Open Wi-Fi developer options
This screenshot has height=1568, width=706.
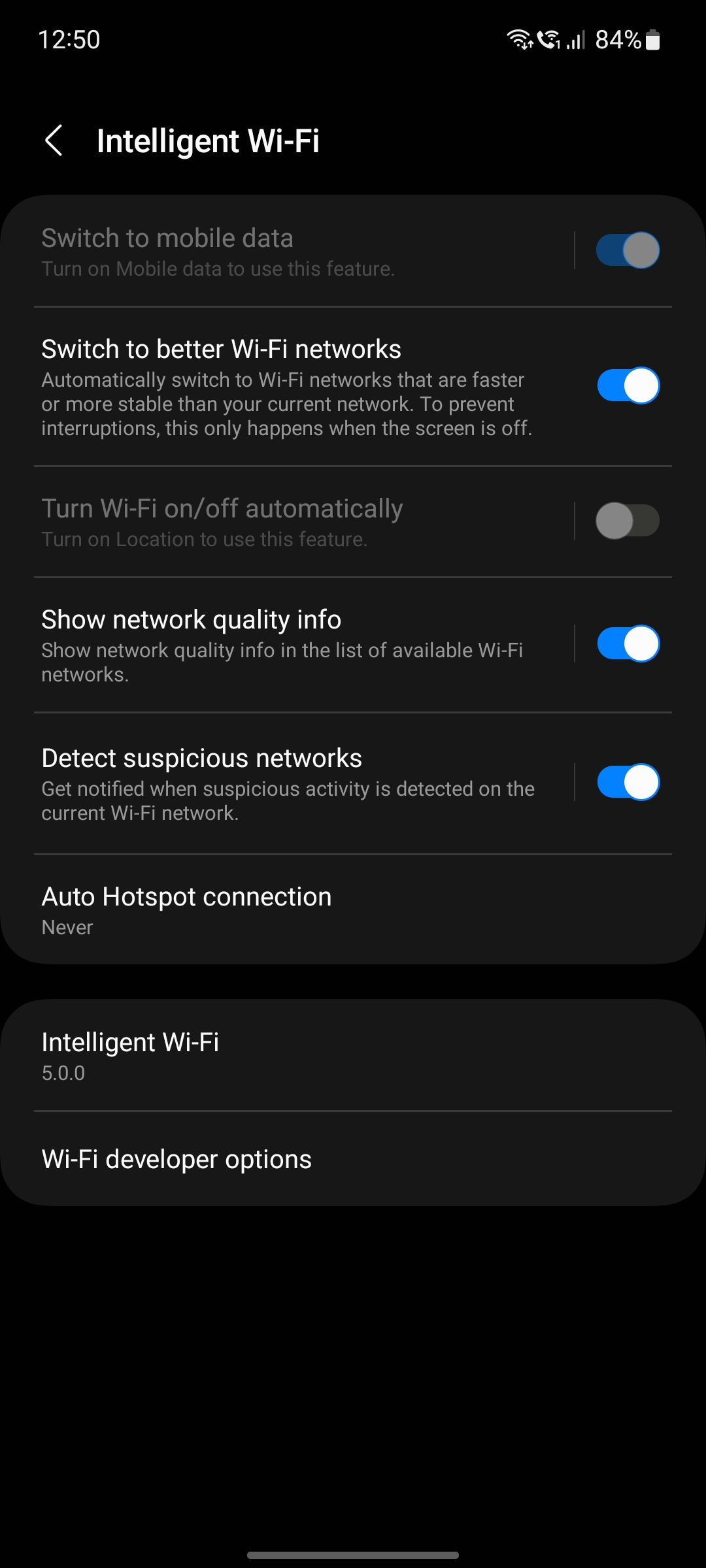click(176, 1158)
